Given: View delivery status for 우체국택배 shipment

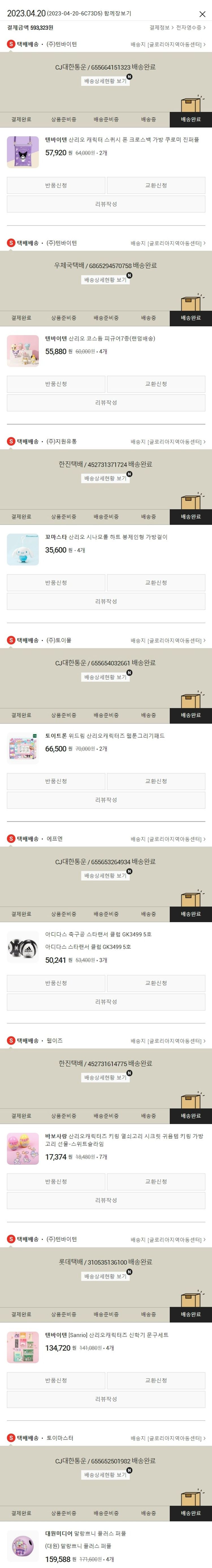Looking at the screenshot, I should [x=105, y=279].
